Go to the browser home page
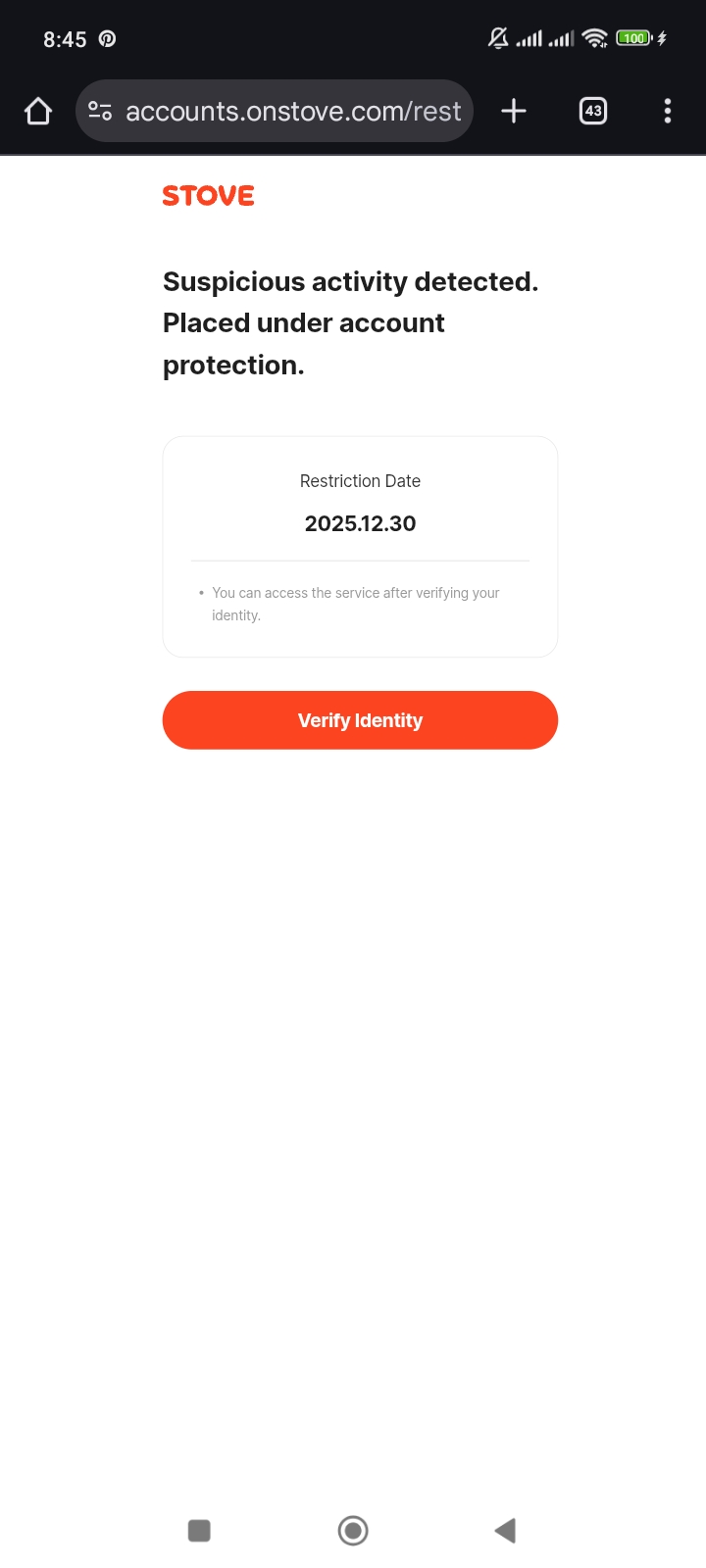 pos(38,112)
